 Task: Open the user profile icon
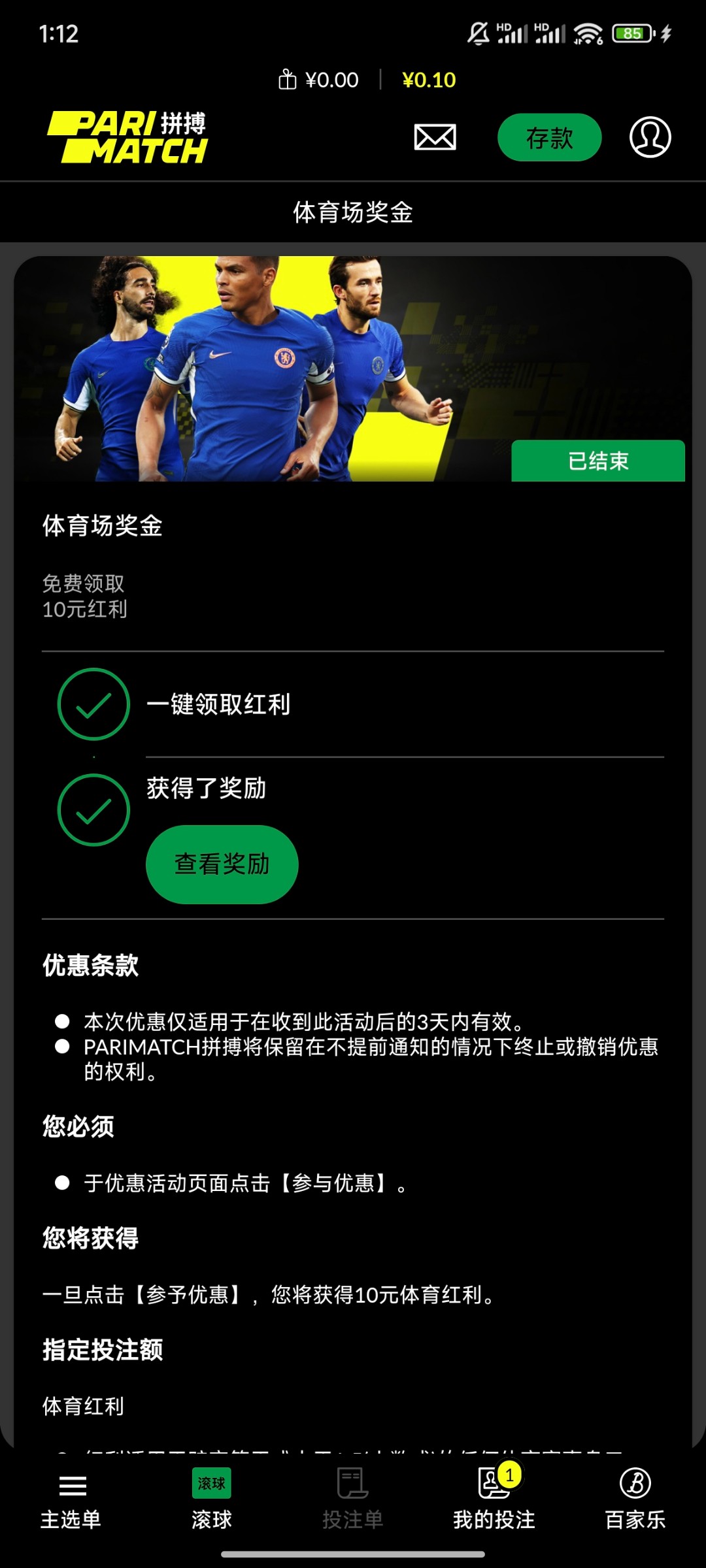point(650,137)
